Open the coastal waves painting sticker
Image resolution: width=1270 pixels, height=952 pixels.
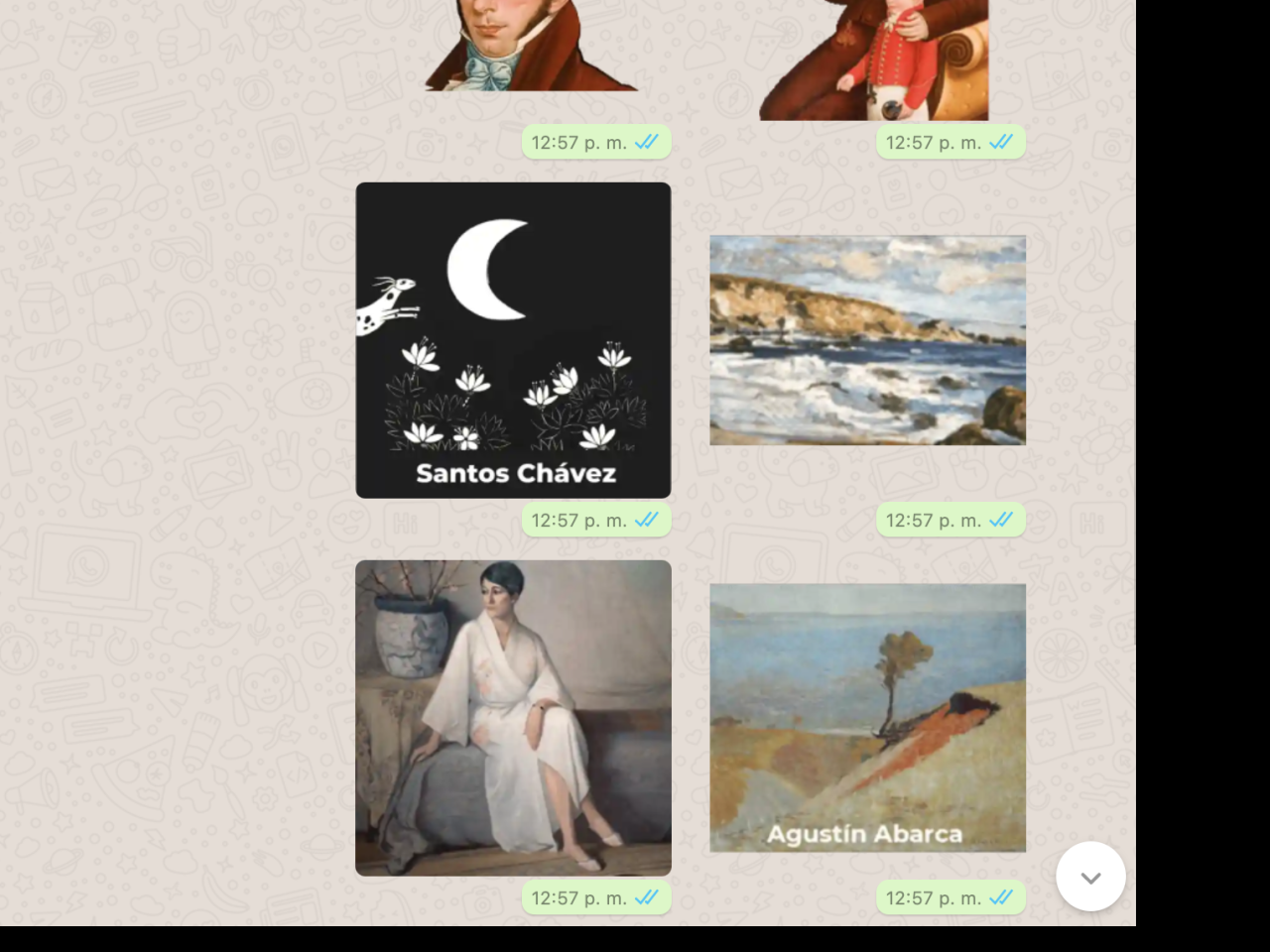pos(867,340)
